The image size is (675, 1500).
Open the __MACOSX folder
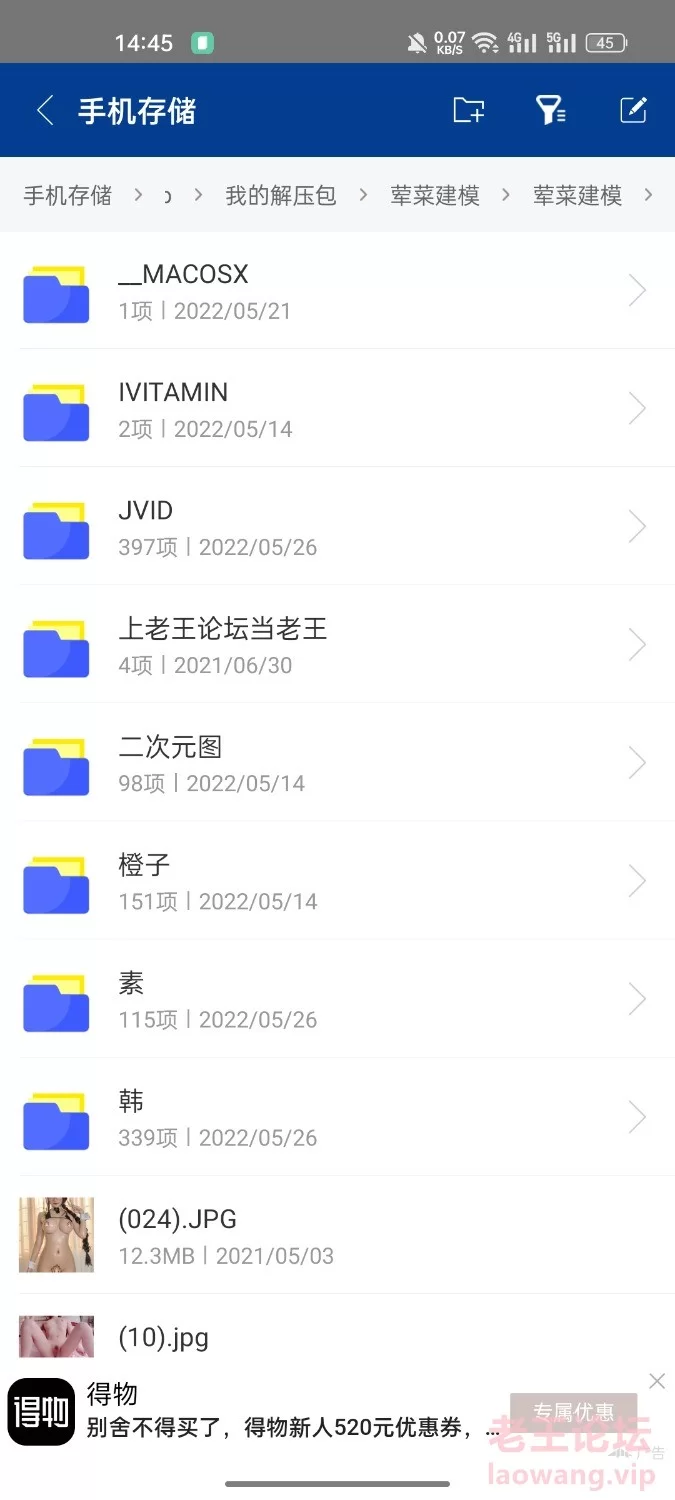point(337,291)
